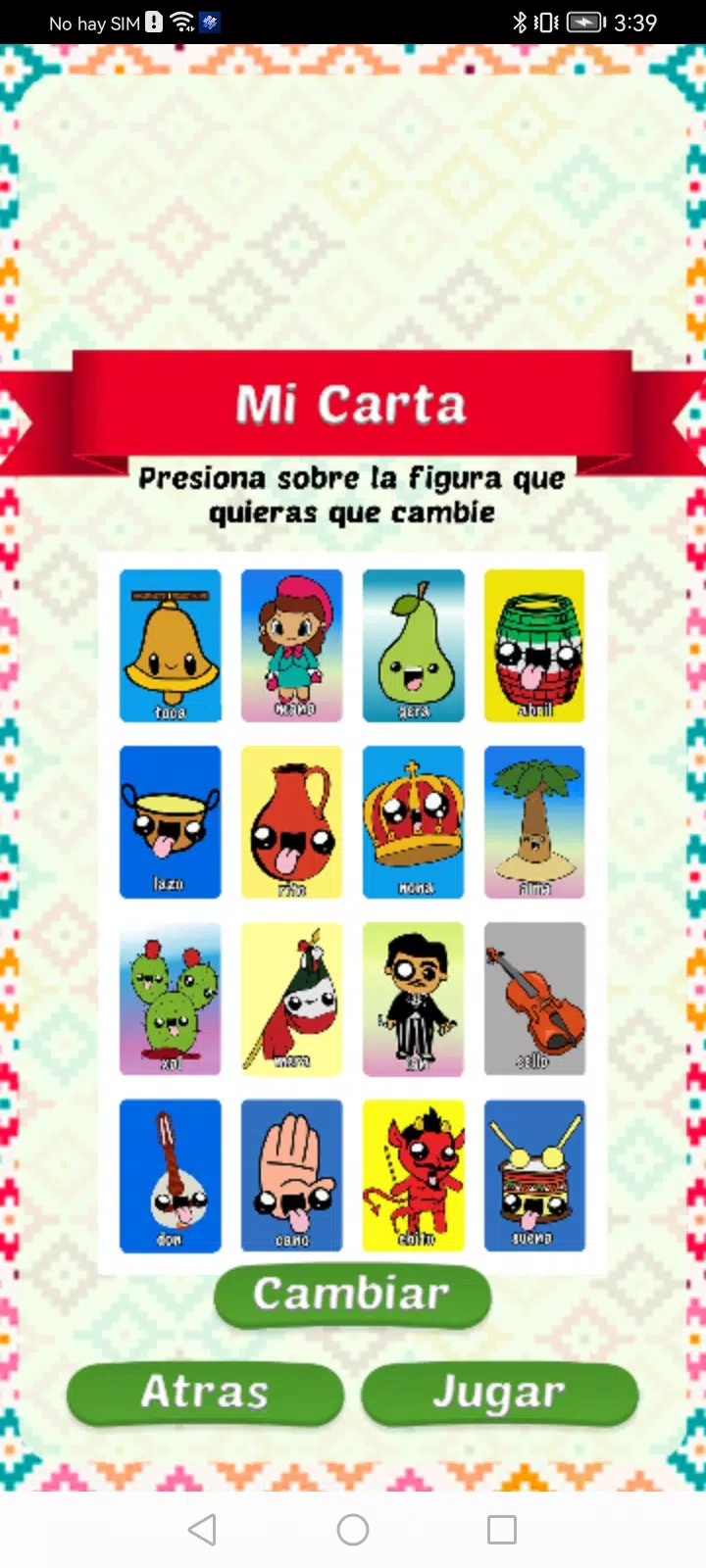Select the bell card
Viewport: 706px width, 1568px height.
(x=171, y=646)
